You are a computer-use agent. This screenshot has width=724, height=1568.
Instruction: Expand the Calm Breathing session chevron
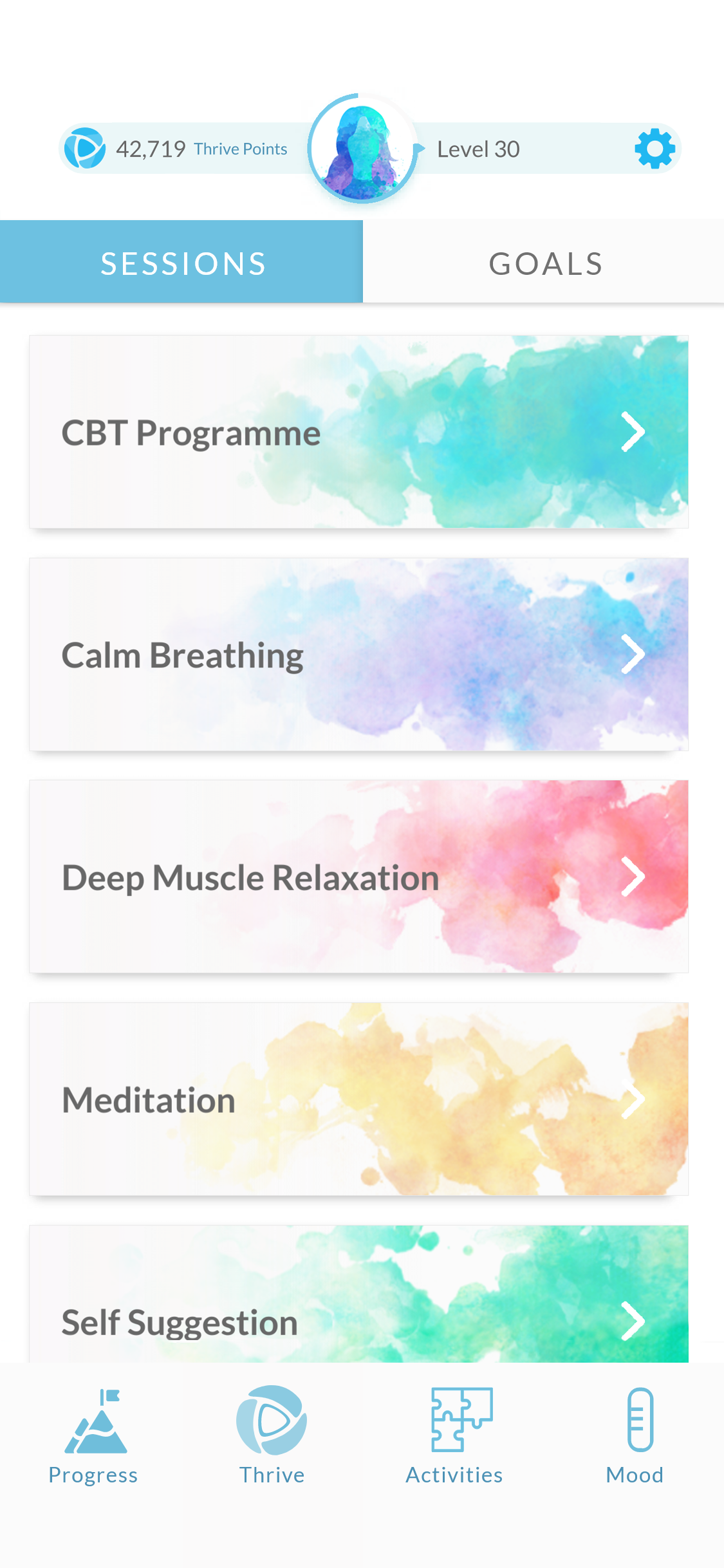pyautogui.click(x=633, y=654)
